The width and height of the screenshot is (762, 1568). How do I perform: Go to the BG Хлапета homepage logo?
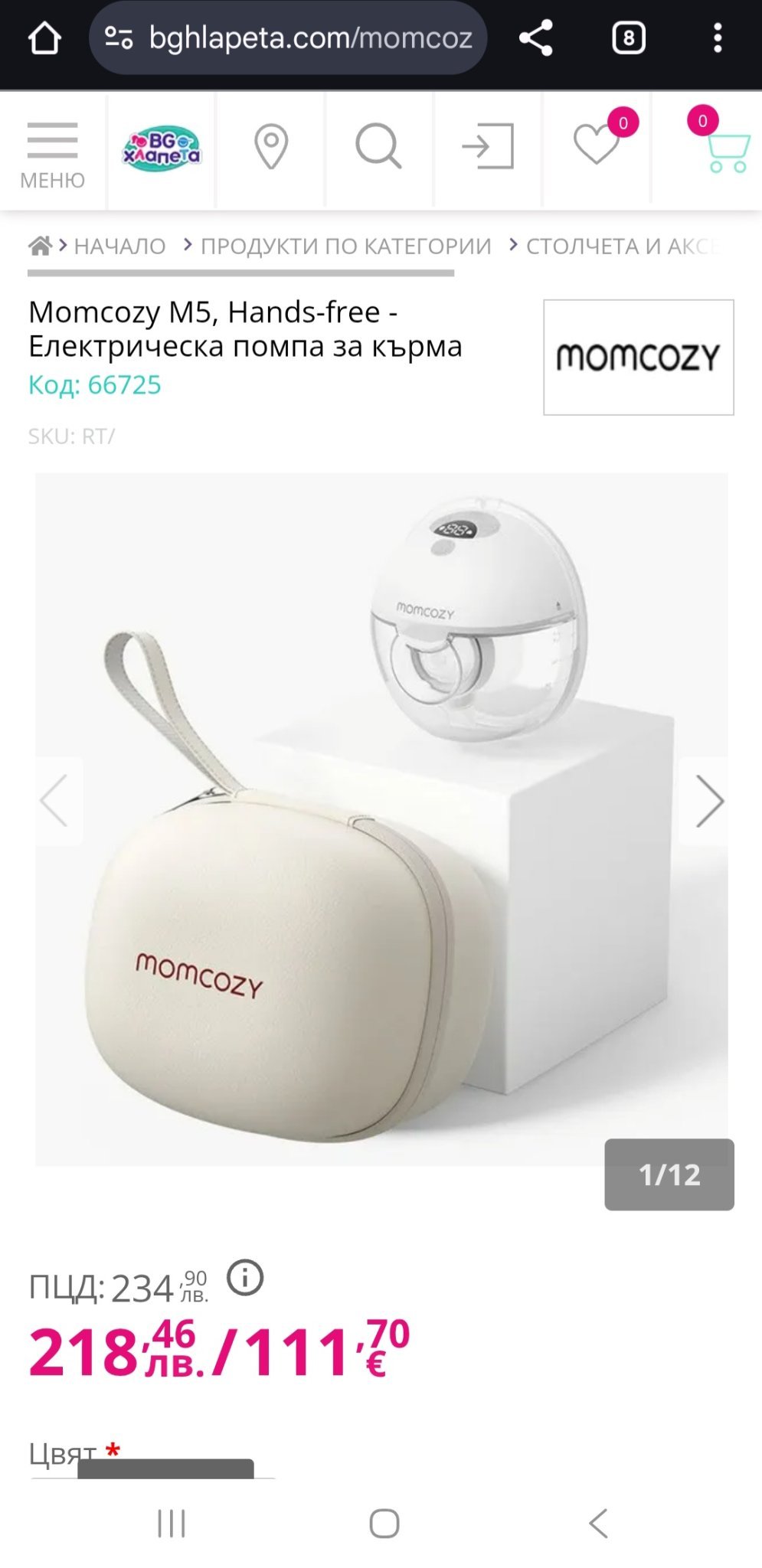162,148
